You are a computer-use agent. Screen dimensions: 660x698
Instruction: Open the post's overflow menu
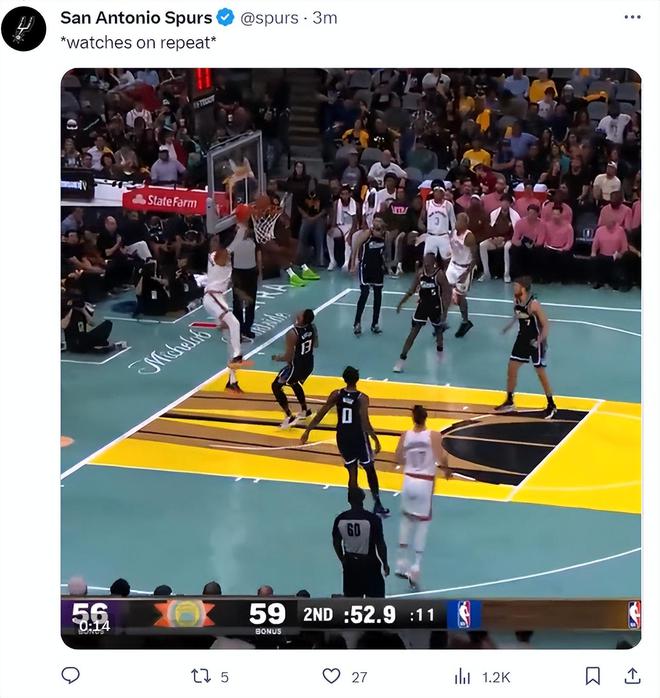[x=632, y=17]
